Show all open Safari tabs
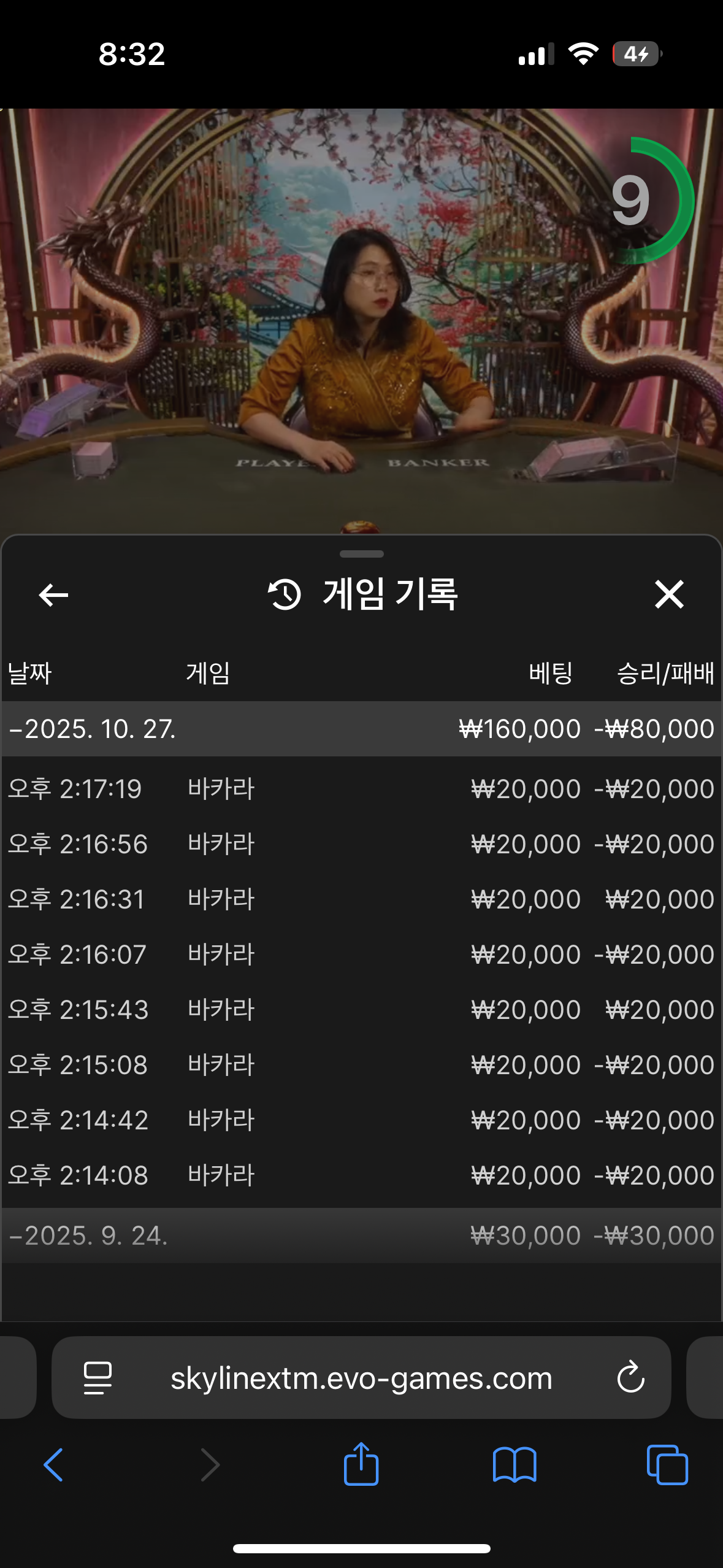The image size is (723, 1568). (x=667, y=1465)
